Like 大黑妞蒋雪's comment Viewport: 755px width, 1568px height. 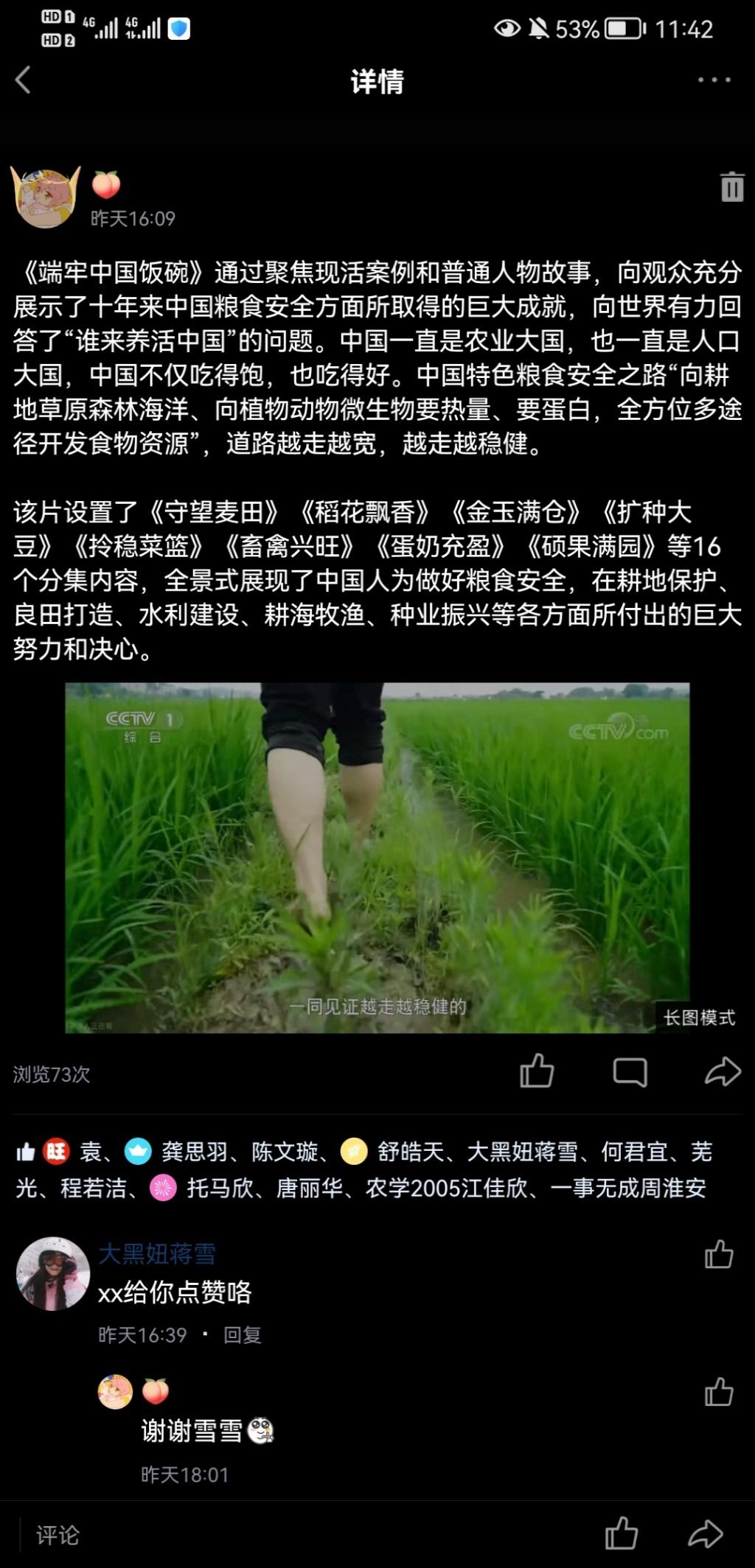(x=718, y=1254)
